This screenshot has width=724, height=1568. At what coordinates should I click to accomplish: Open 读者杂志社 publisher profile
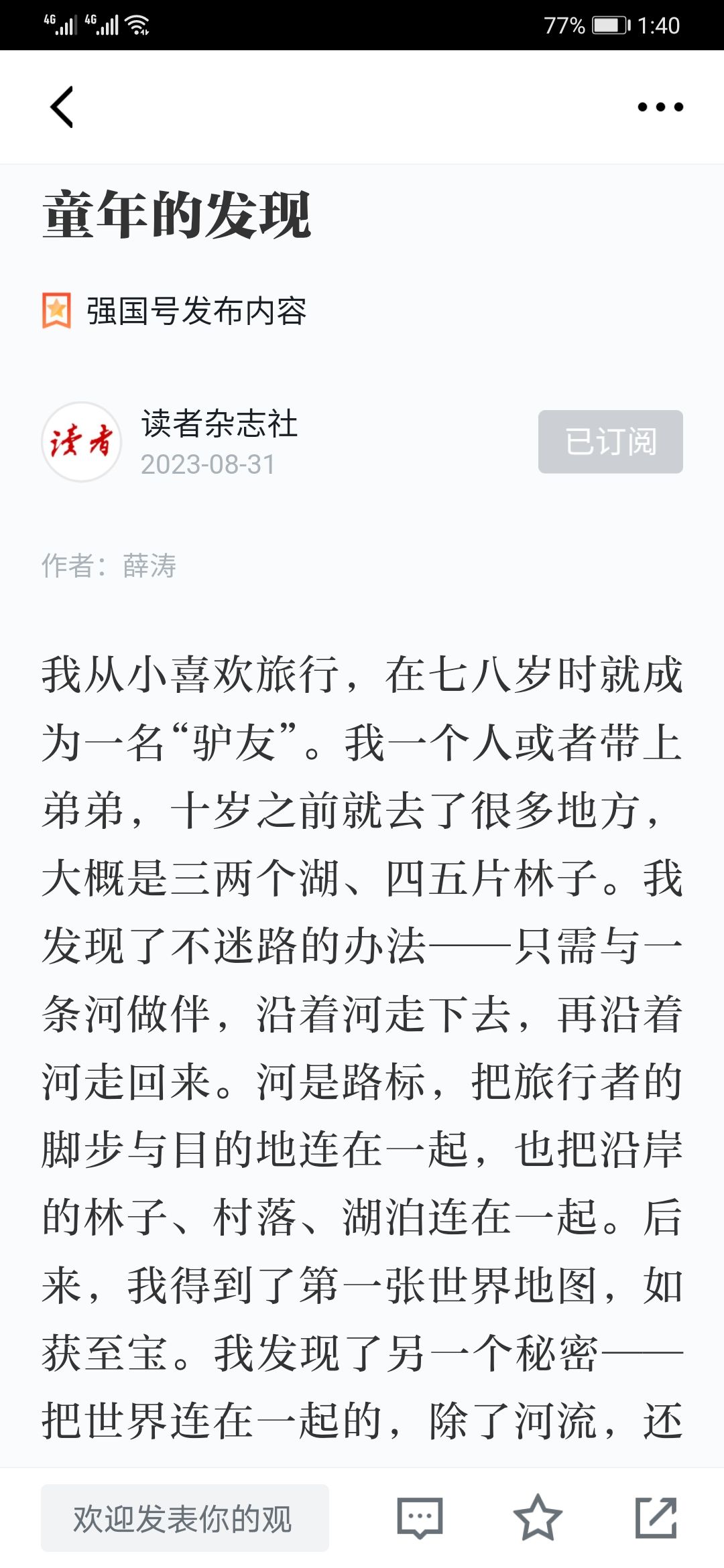pyautogui.click(x=219, y=423)
